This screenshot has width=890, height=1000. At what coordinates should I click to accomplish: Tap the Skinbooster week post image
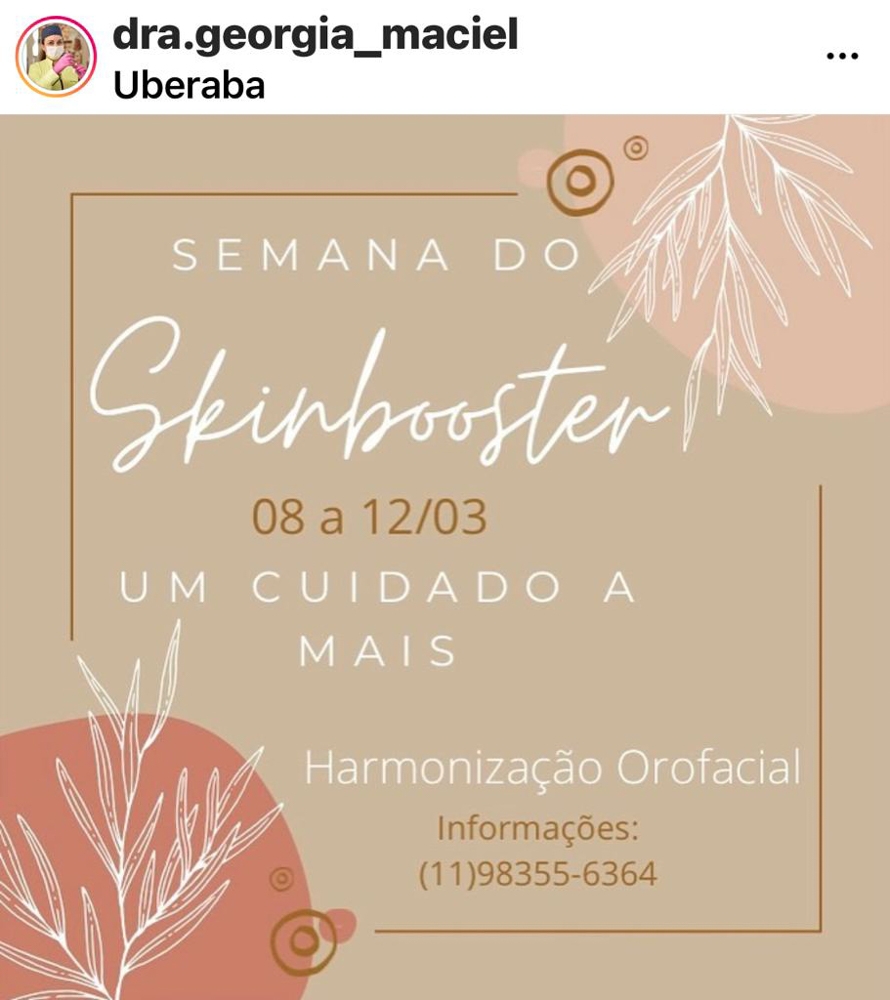pyautogui.click(x=445, y=556)
